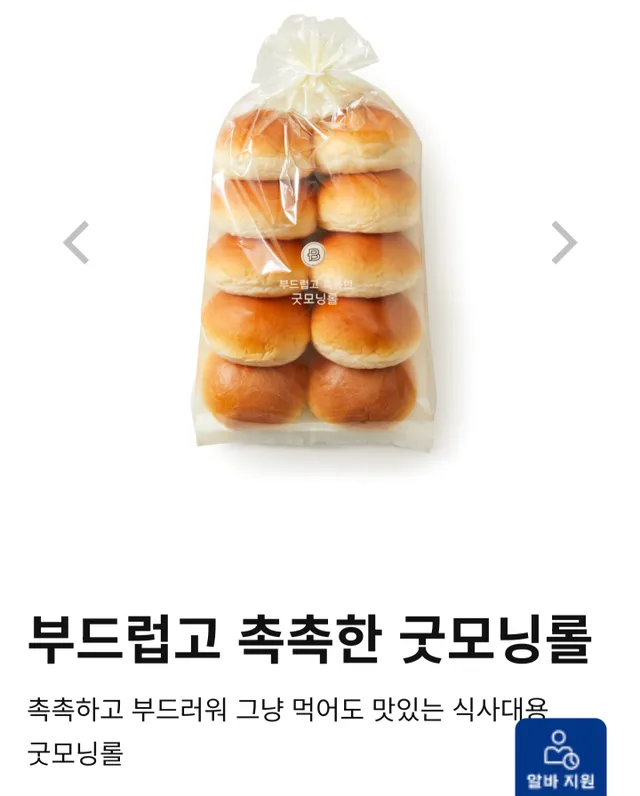Show the previous product image
Image resolution: width=640 pixels, height=796 pixels.
[76, 243]
